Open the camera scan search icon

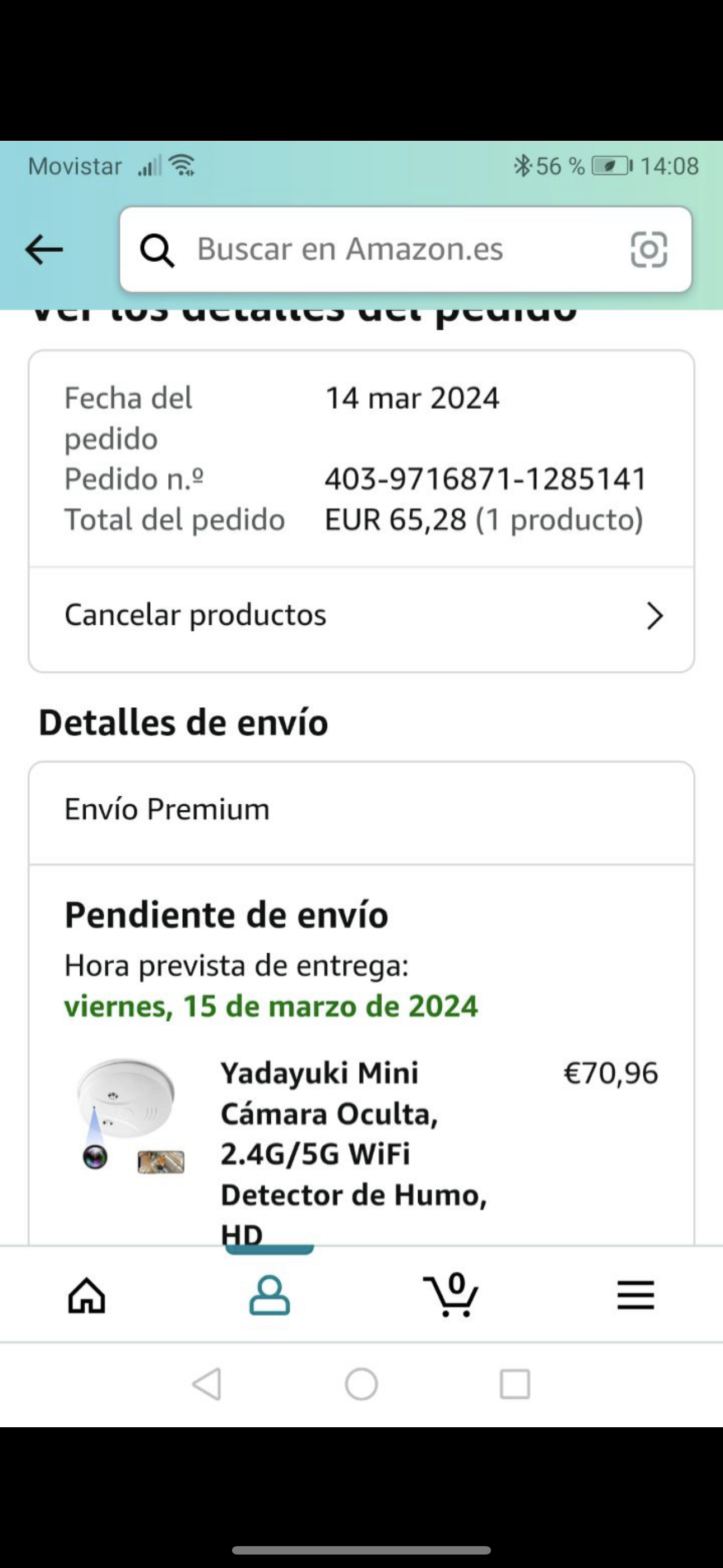(648, 249)
